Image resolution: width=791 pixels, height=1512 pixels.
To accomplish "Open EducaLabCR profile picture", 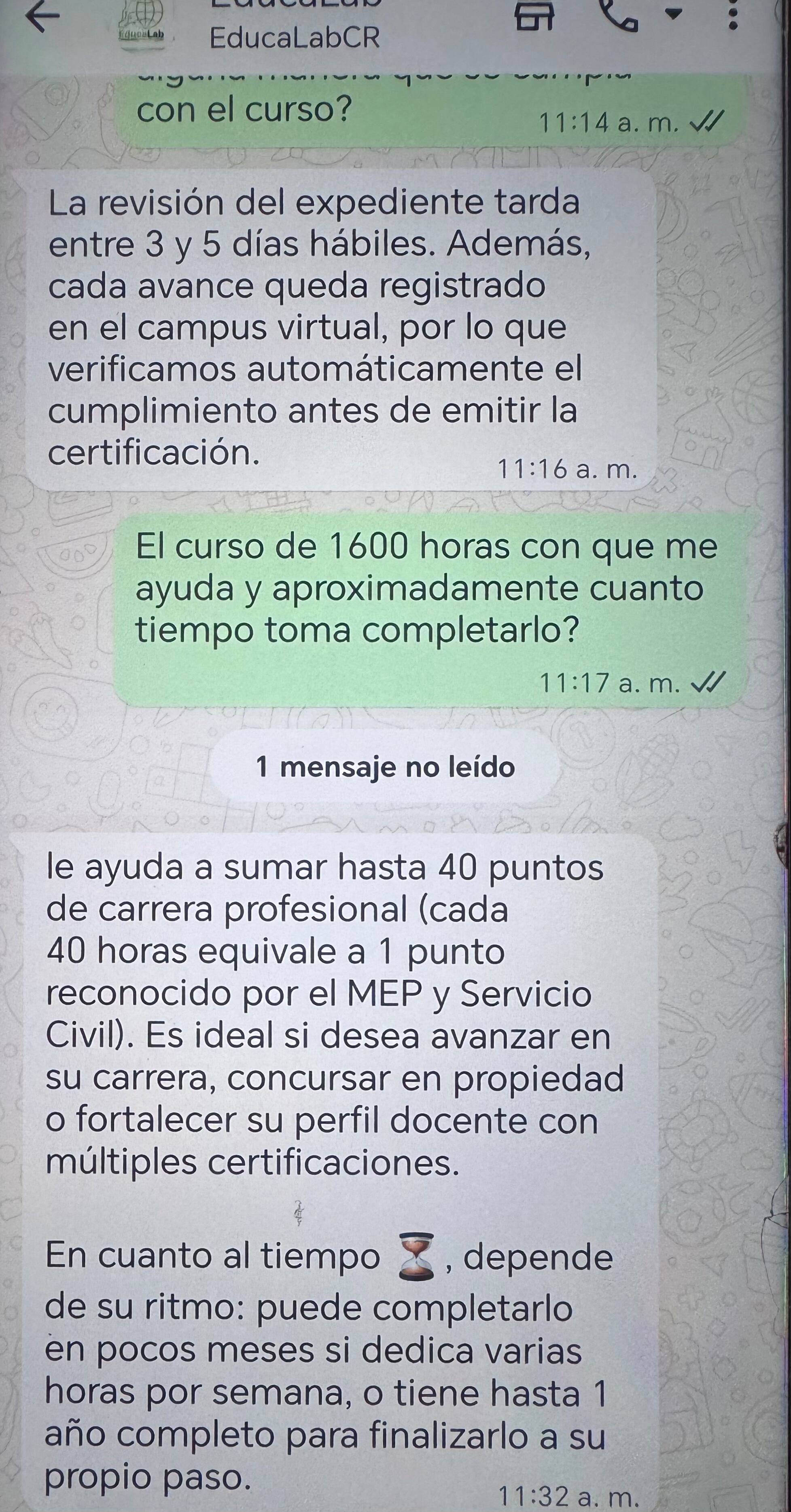I will [142, 23].
